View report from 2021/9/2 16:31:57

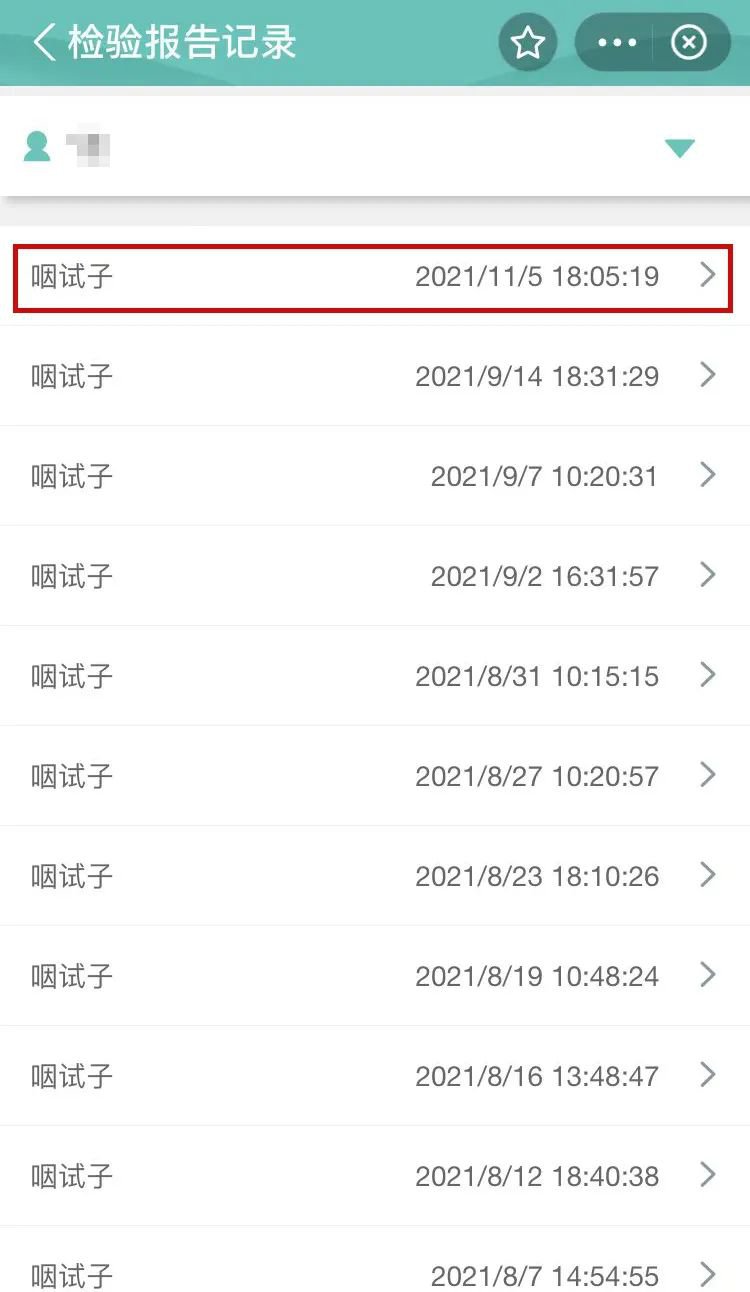(x=374, y=576)
